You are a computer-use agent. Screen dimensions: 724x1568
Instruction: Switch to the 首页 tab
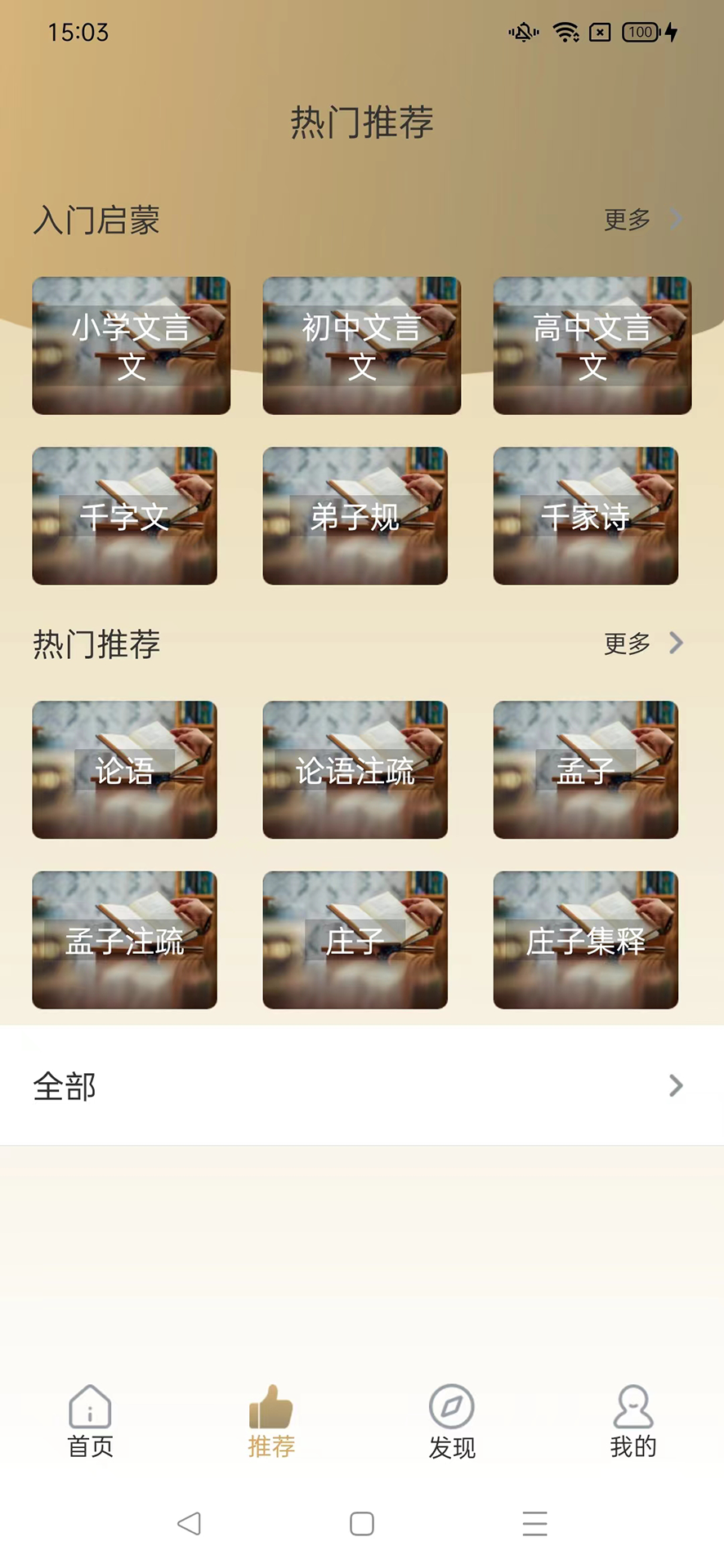click(90, 1422)
